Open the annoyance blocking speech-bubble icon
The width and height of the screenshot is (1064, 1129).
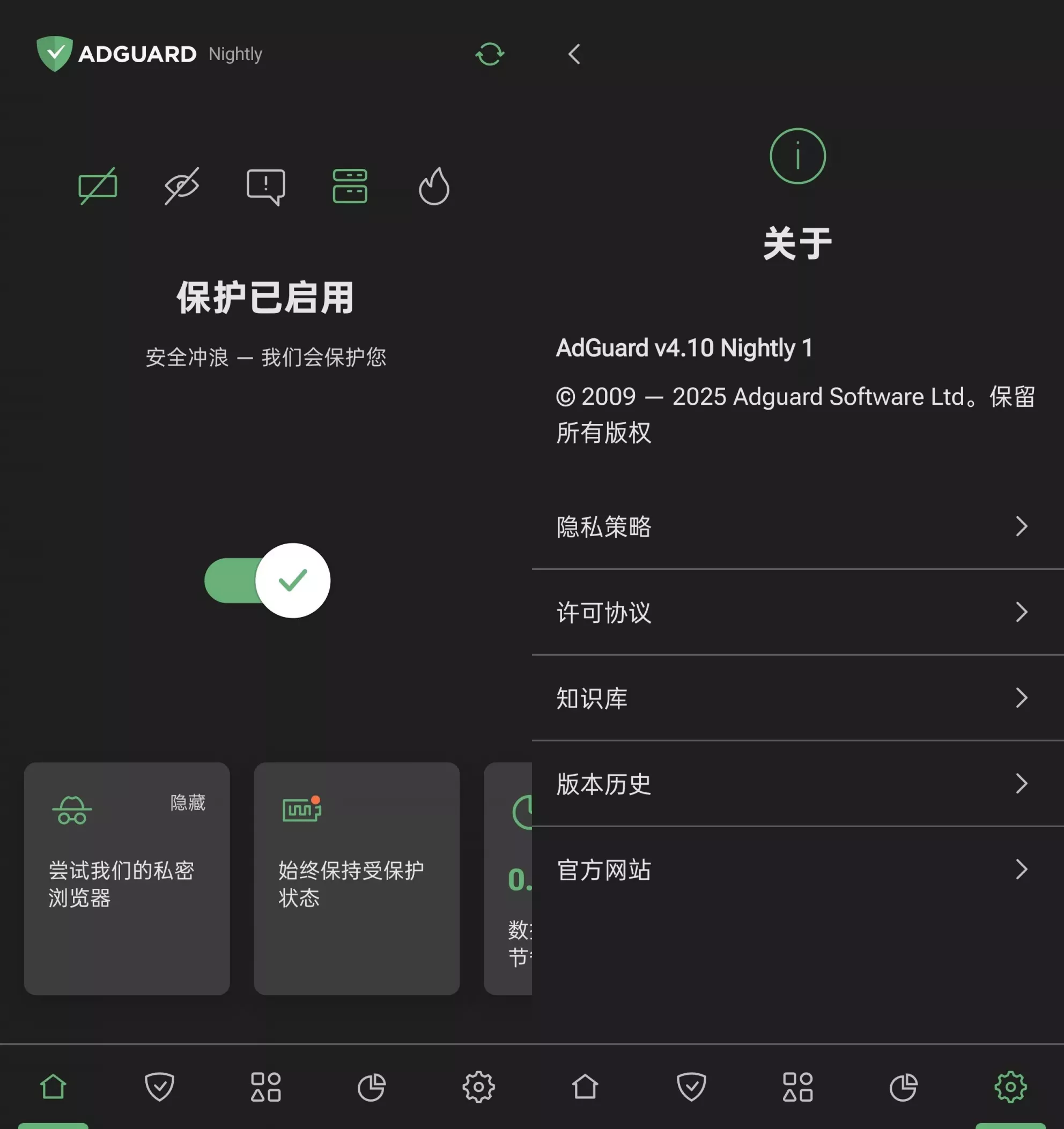click(266, 186)
